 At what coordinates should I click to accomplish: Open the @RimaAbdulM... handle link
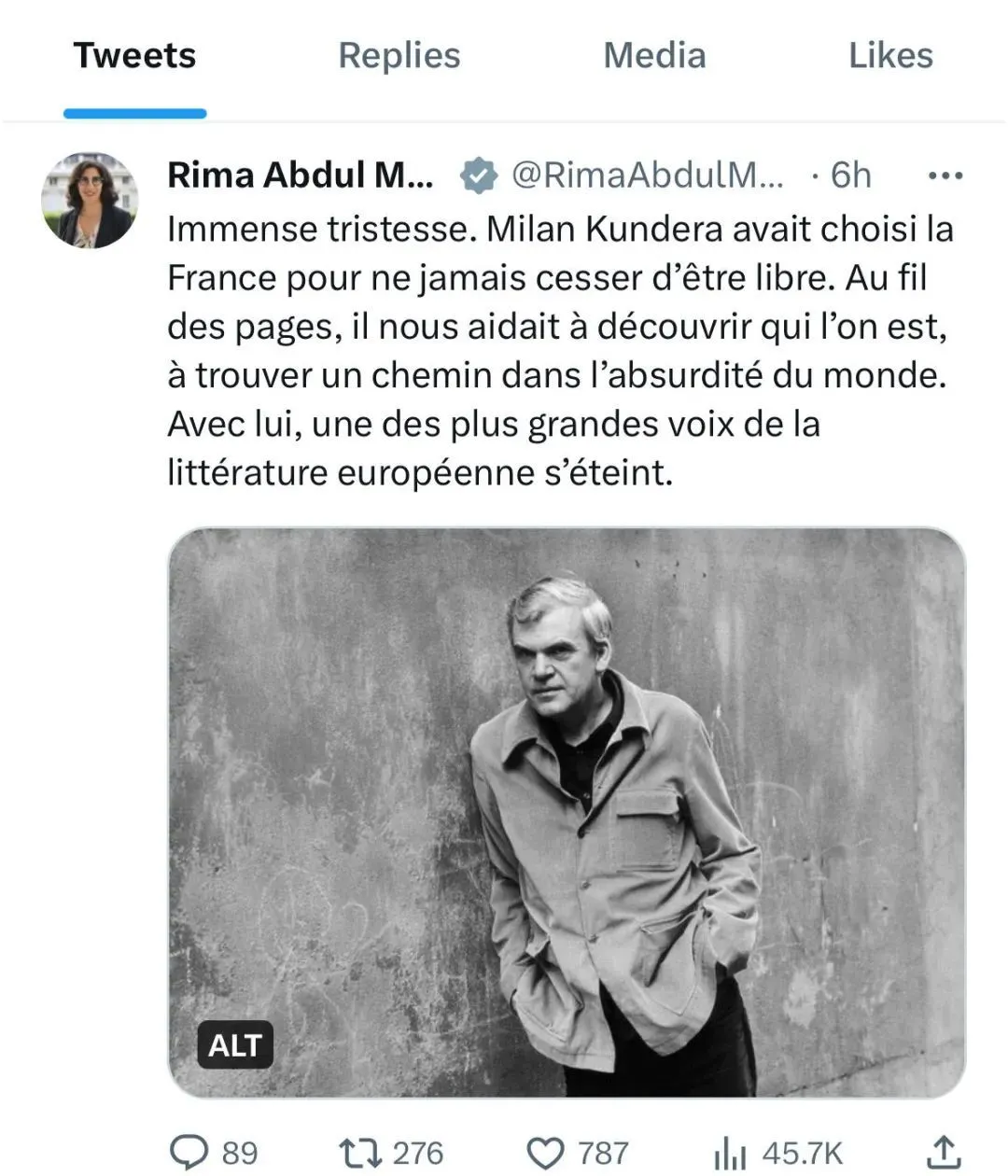[x=647, y=175]
